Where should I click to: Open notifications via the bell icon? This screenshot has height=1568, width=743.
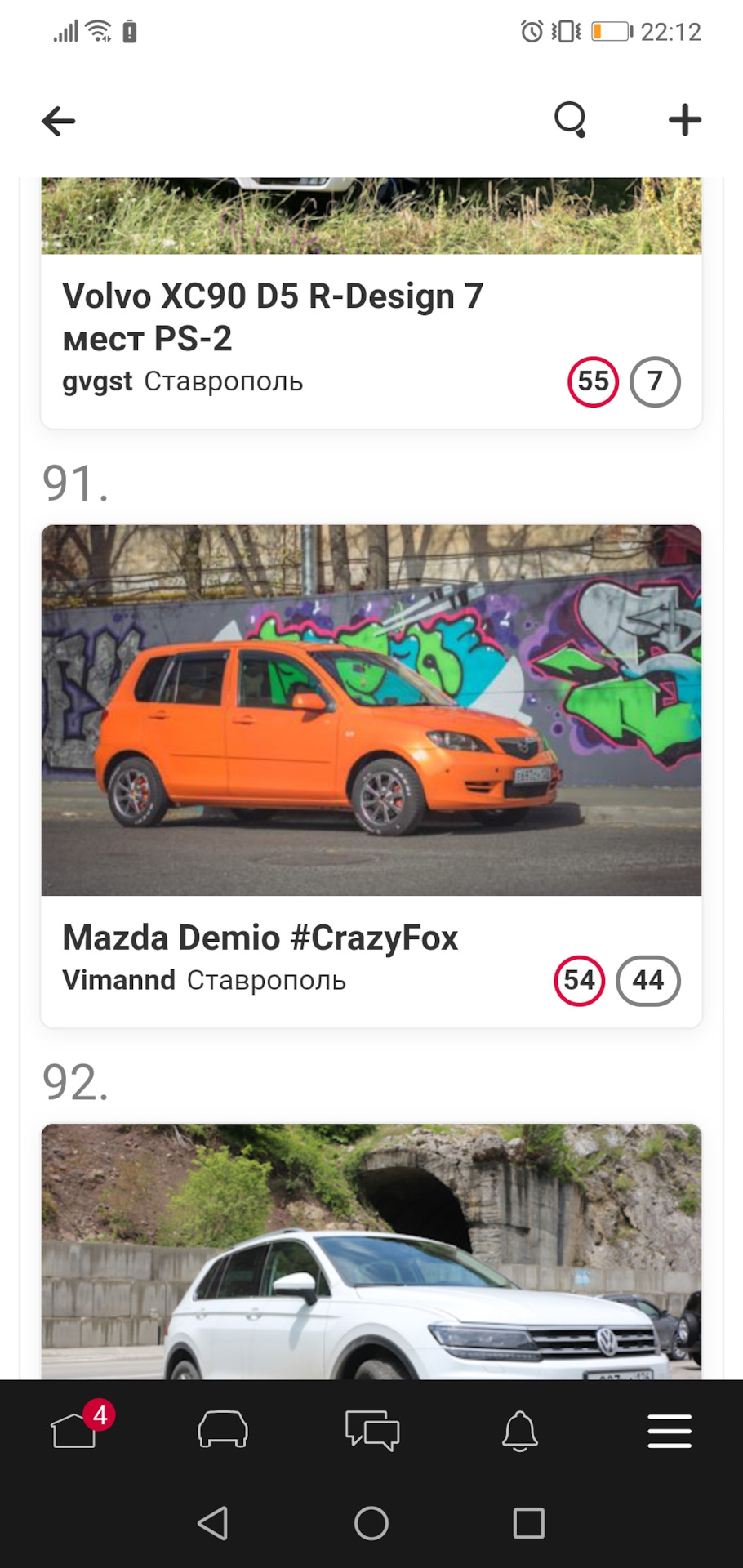520,1432
